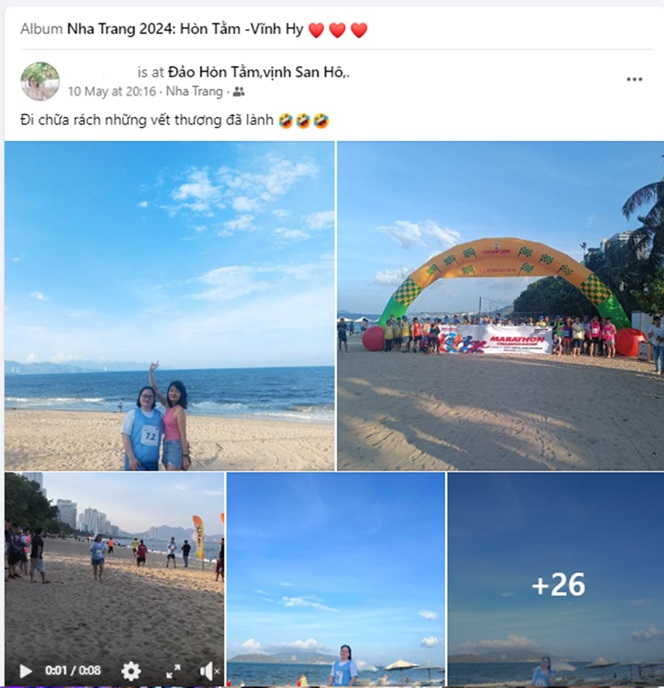Expand the video to fullscreen

pos(173,671)
